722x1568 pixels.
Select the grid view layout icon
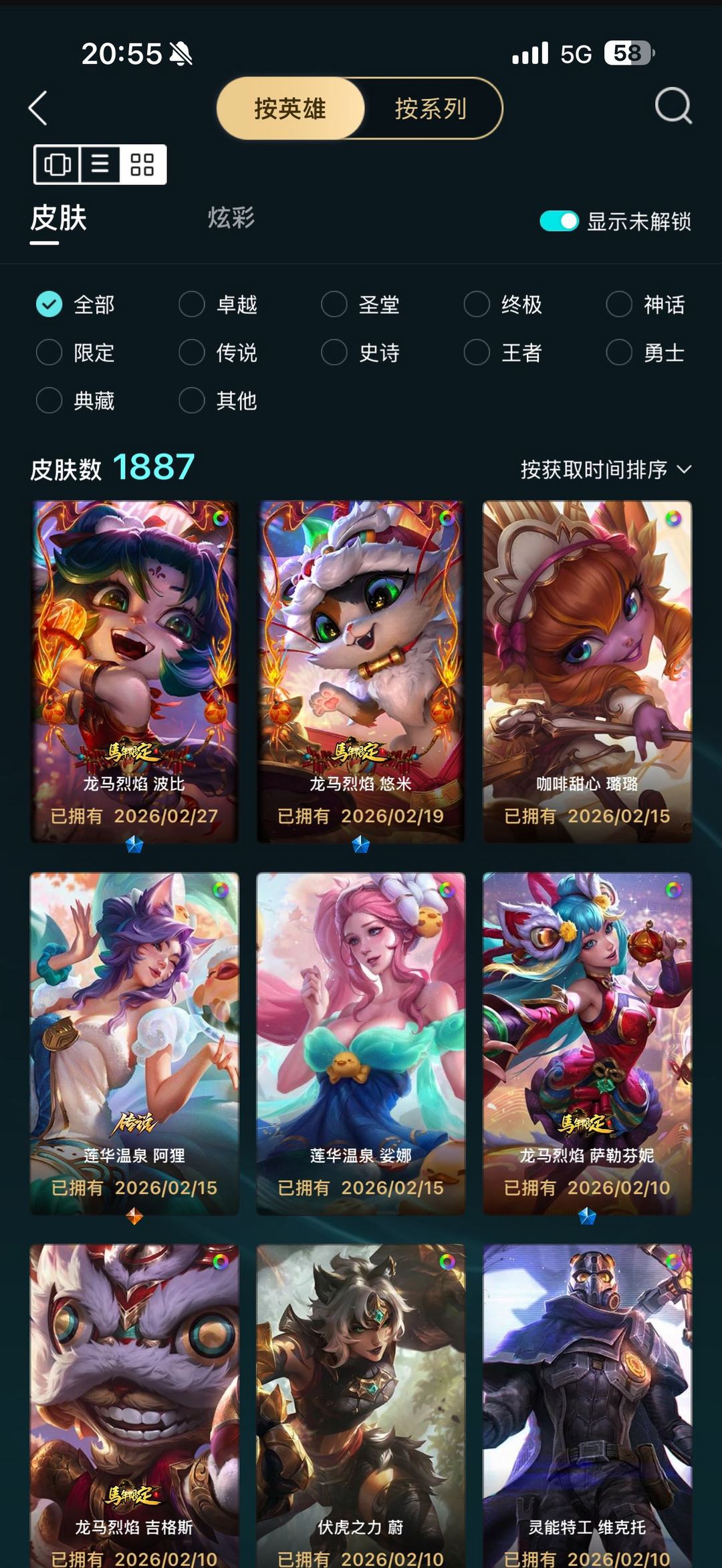click(142, 164)
